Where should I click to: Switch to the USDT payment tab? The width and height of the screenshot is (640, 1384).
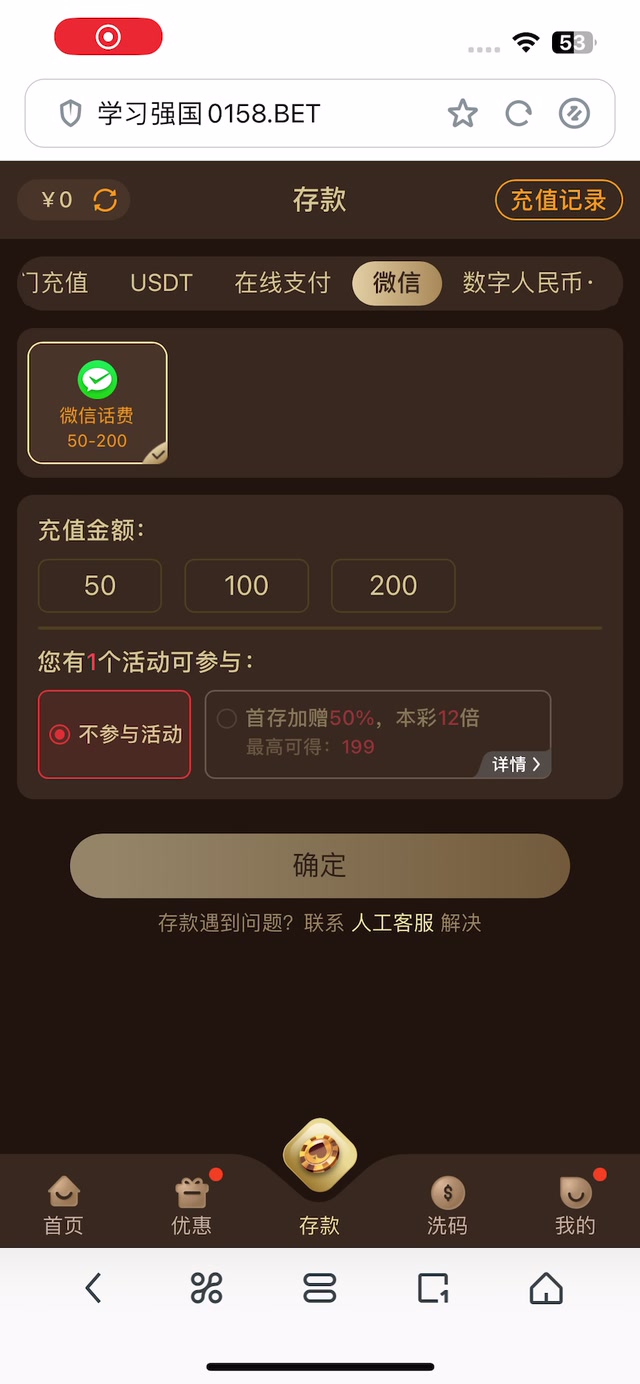(161, 283)
